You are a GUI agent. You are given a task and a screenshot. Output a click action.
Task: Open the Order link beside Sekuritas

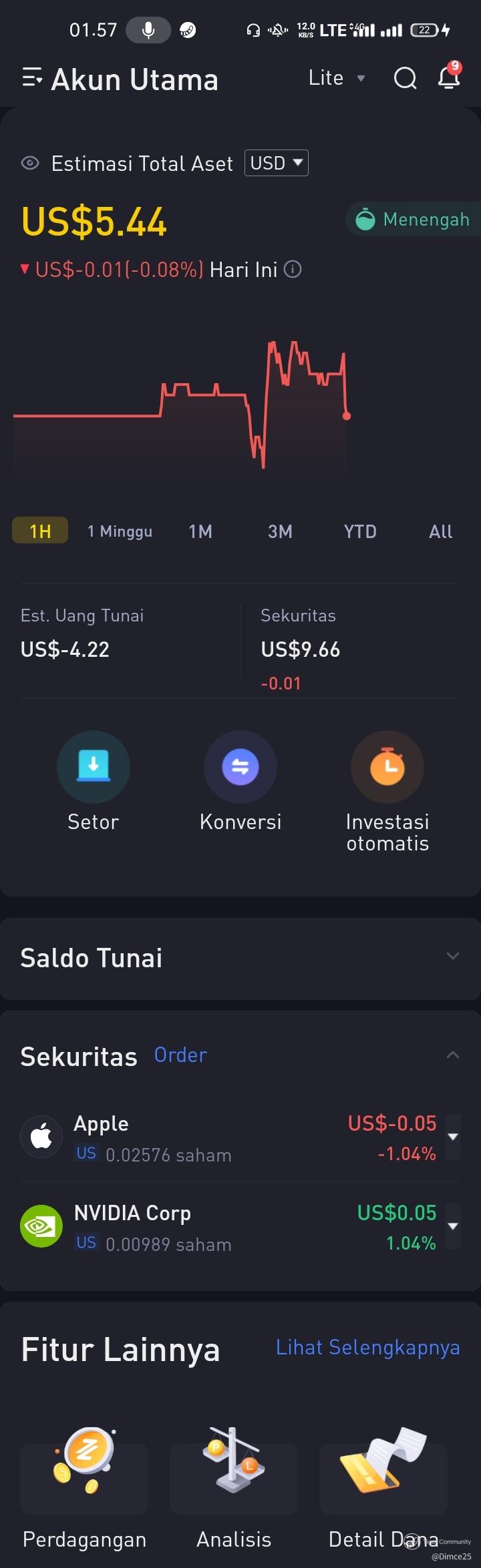(180, 1055)
